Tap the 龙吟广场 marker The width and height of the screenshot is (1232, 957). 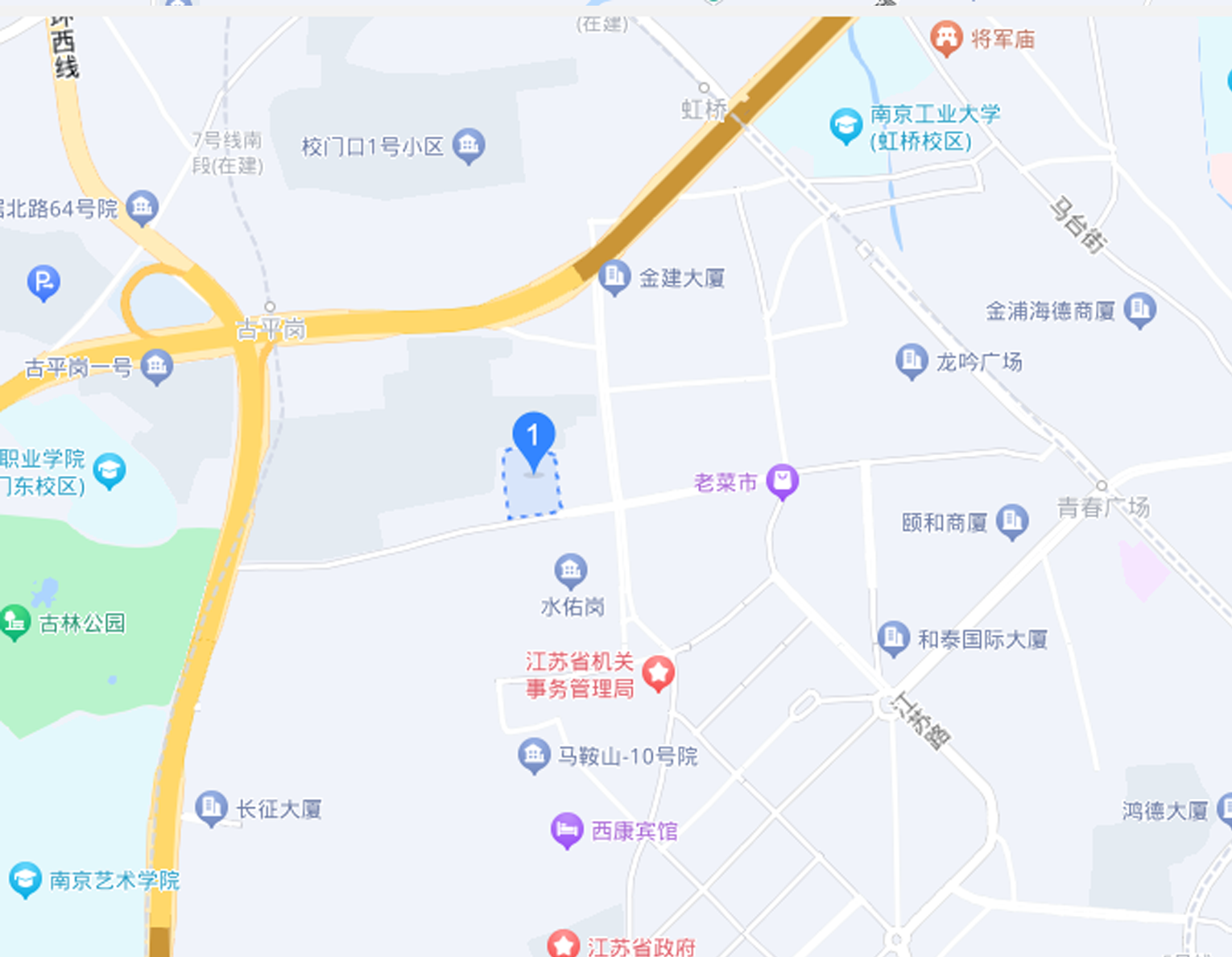pyautogui.click(x=912, y=360)
